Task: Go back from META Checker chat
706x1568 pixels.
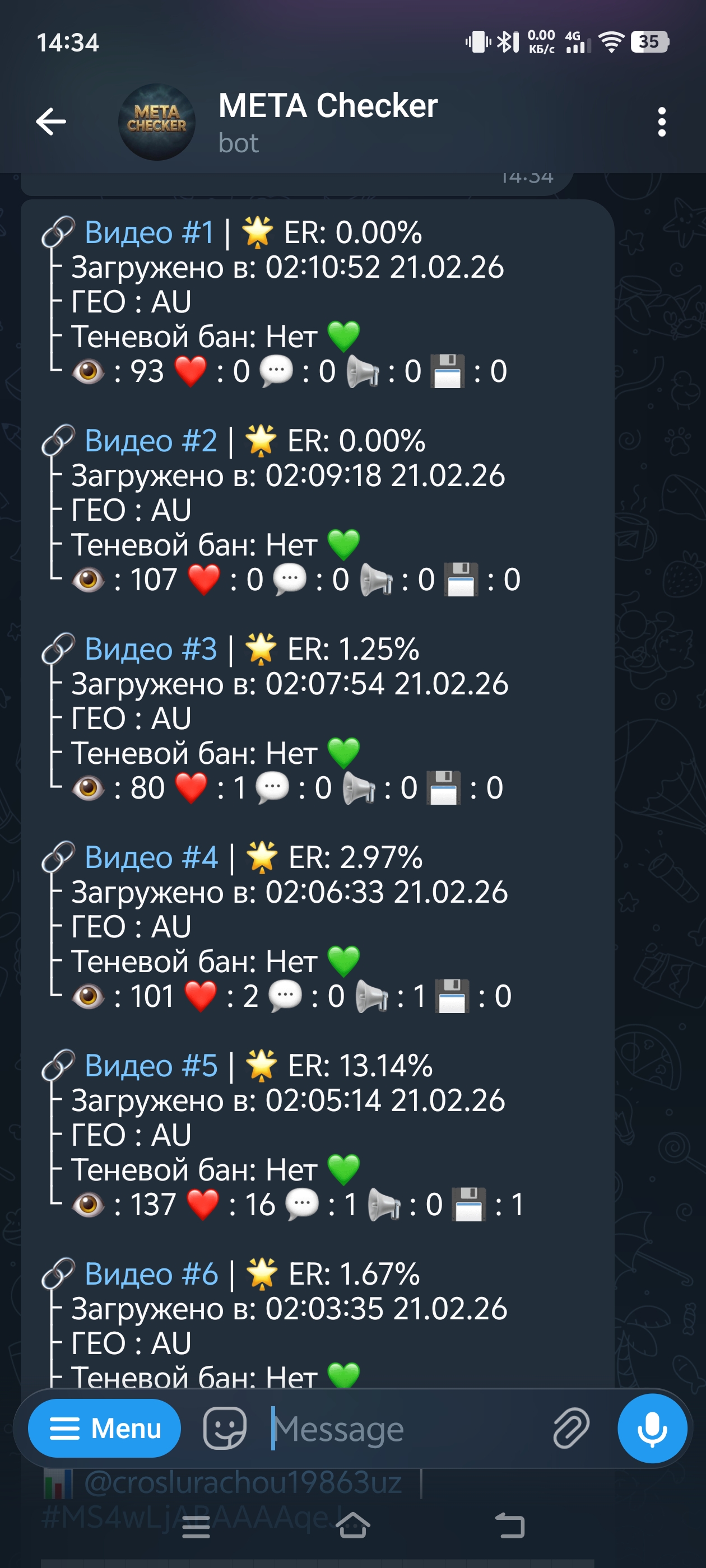Action: pyautogui.click(x=51, y=121)
